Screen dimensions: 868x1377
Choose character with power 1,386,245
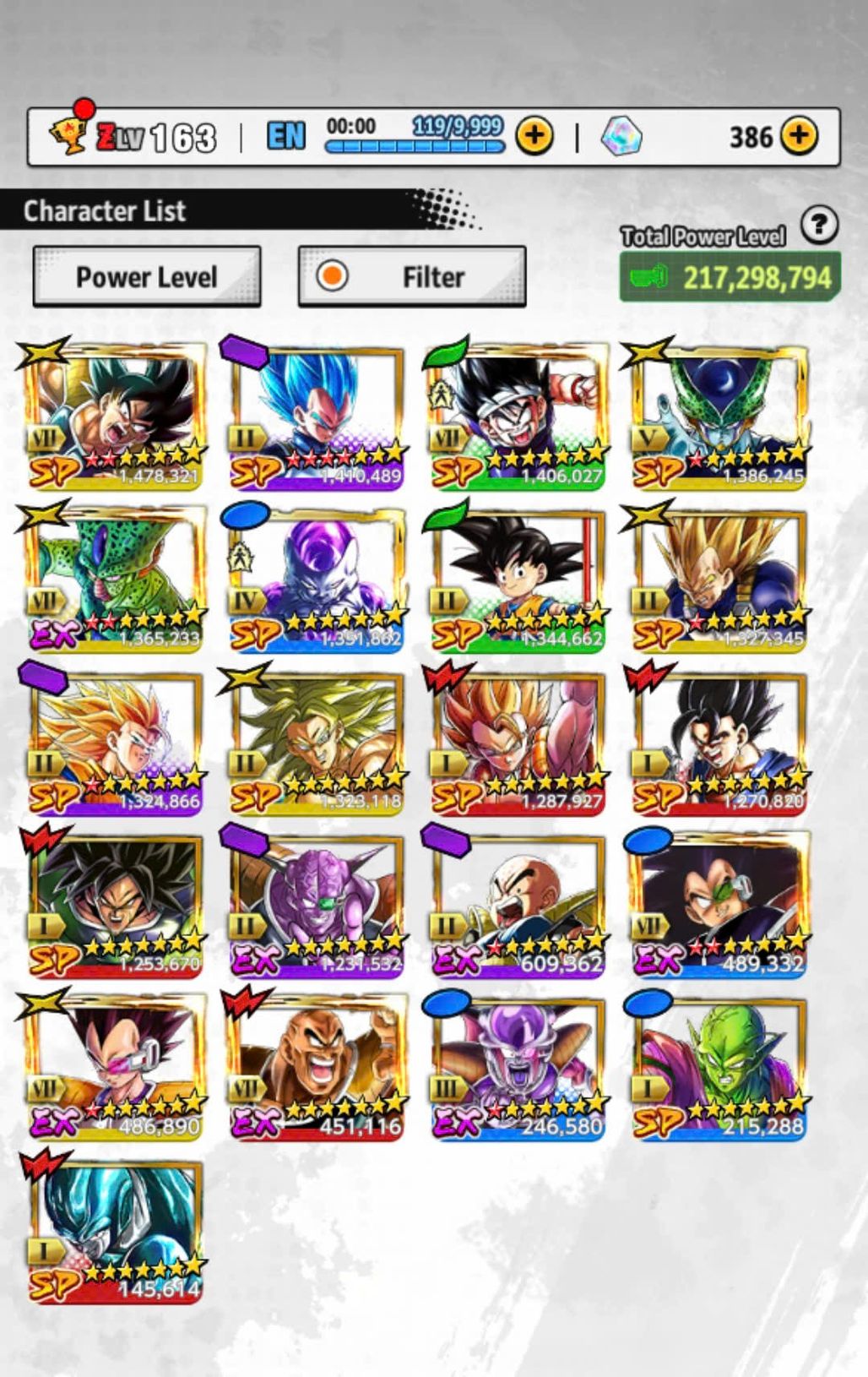718,416
